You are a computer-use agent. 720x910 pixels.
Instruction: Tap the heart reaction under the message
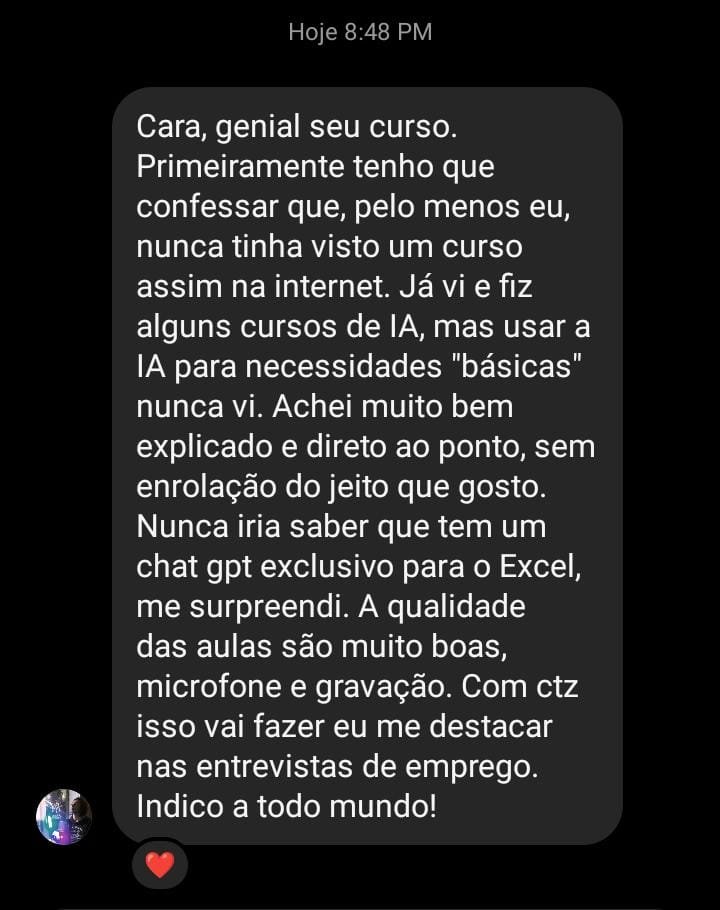160,864
